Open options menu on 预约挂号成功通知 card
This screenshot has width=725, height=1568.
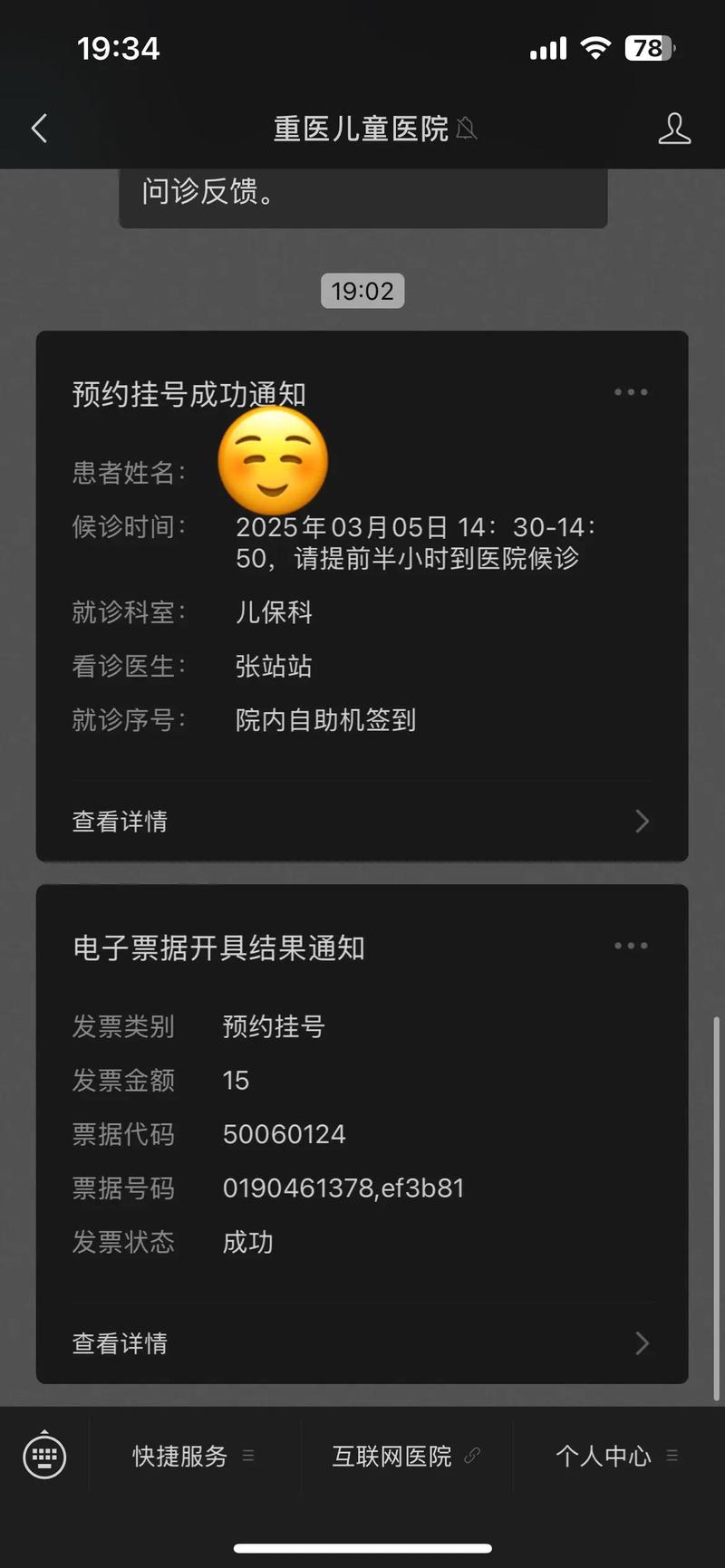click(631, 391)
